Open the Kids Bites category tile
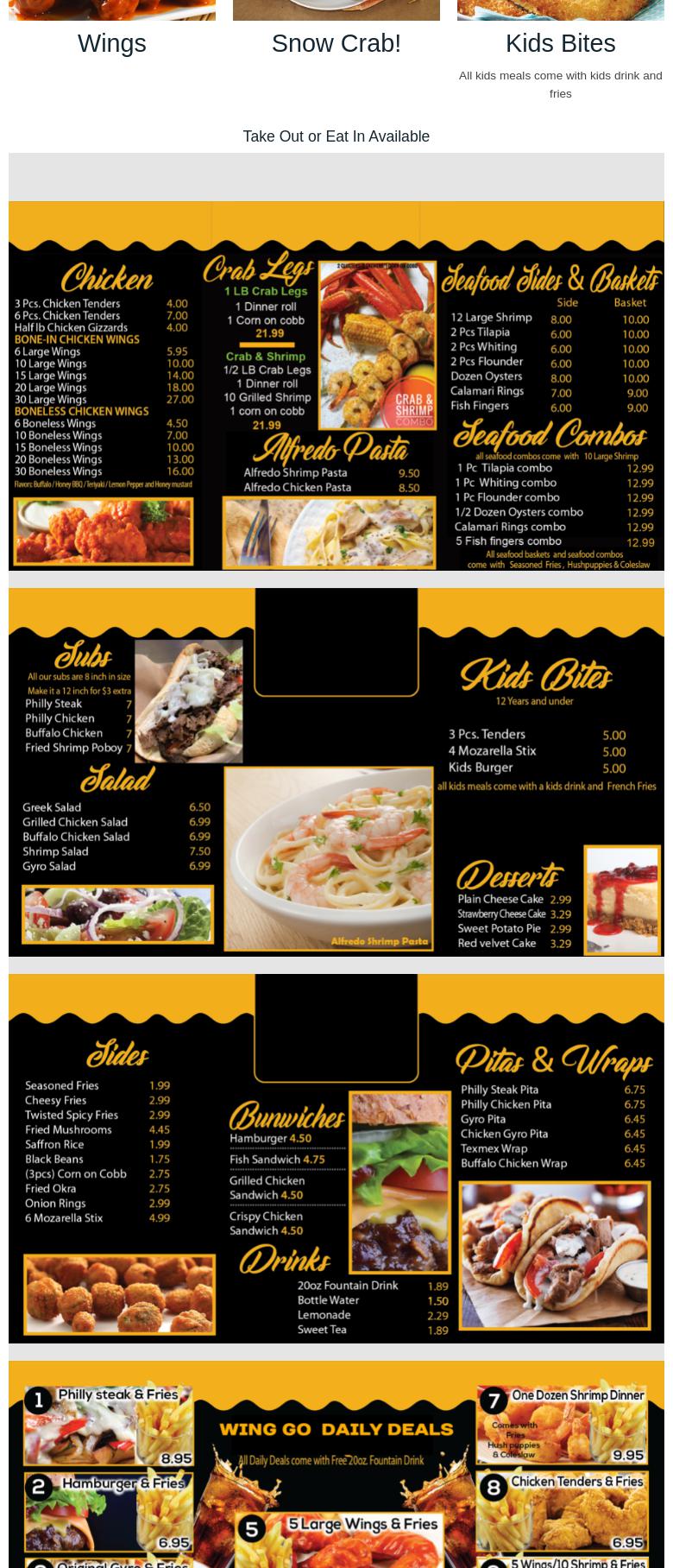The width and height of the screenshot is (673, 1568). click(560, 42)
